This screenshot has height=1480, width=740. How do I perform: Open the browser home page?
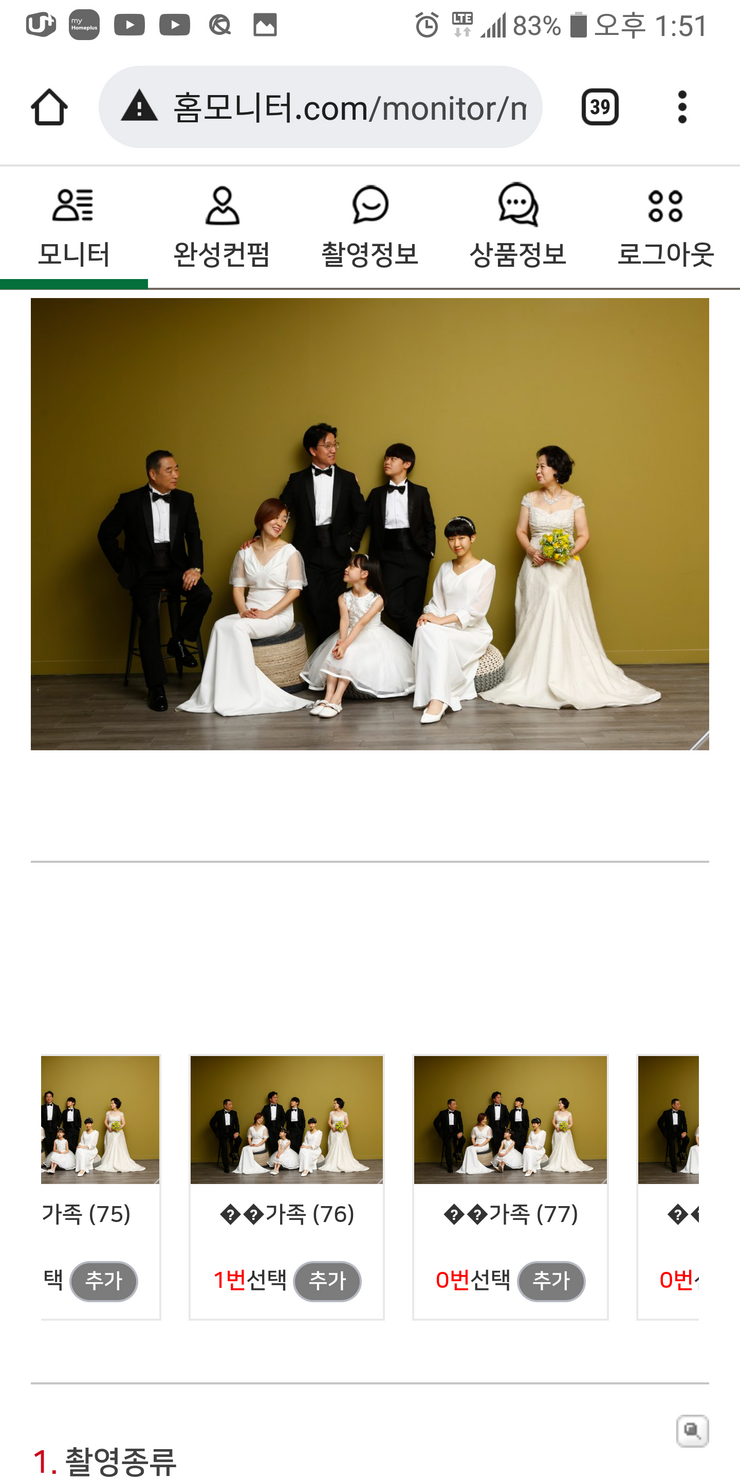click(x=49, y=107)
